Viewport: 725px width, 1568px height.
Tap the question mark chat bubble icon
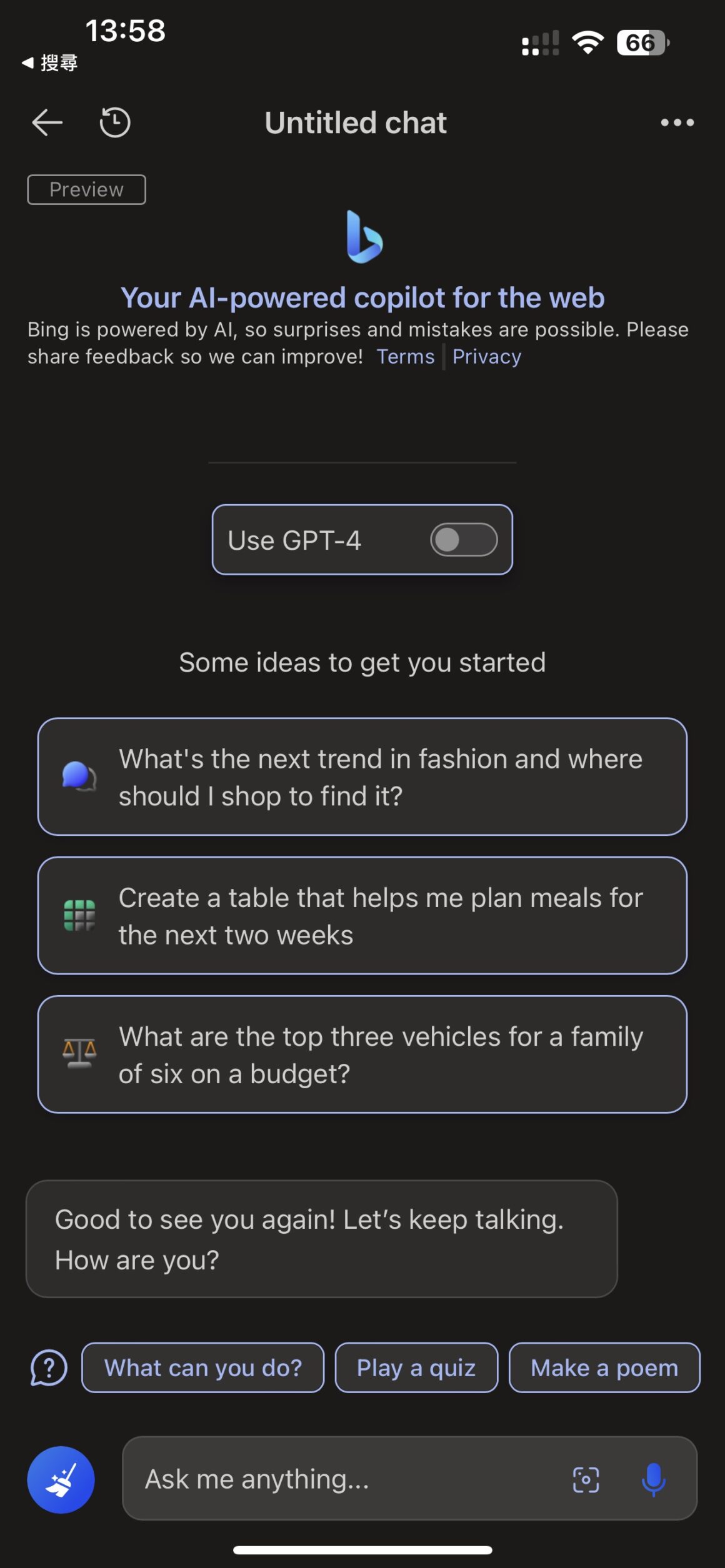click(47, 1367)
